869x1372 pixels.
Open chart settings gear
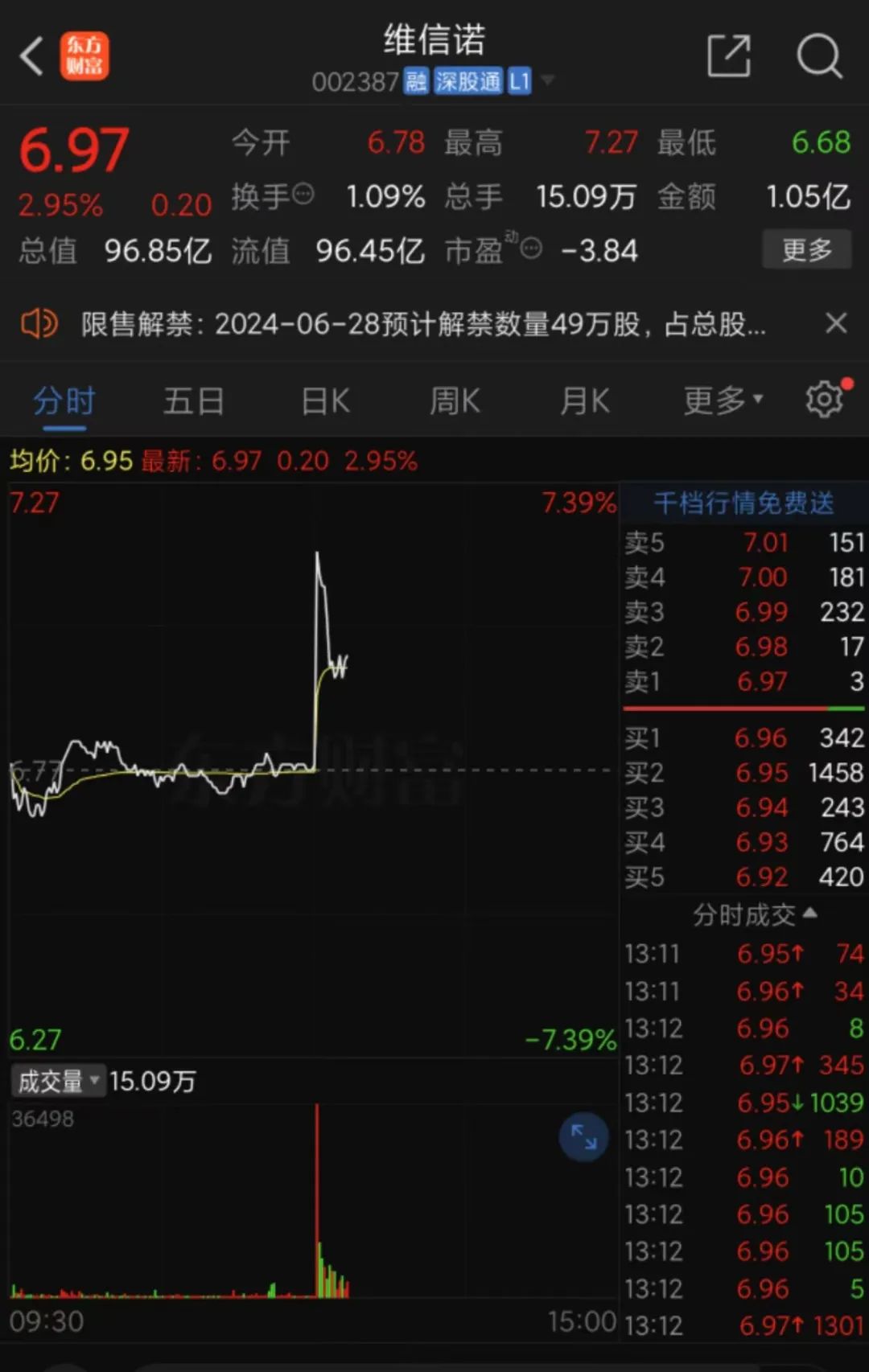(x=825, y=399)
